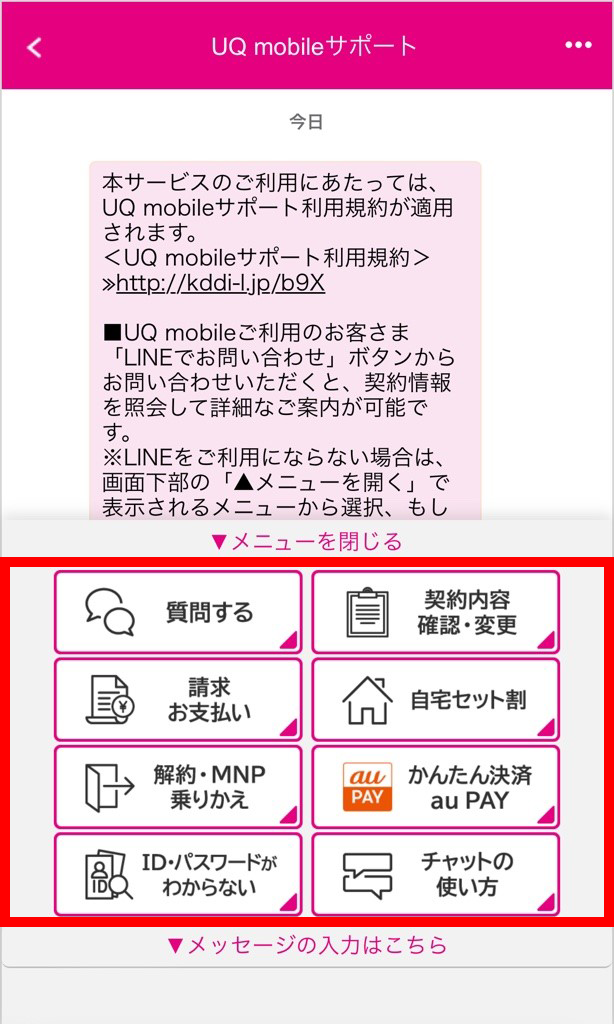The image size is (614, 1024).
Task: Open the three-dot overflow menu
Action: 578,46
